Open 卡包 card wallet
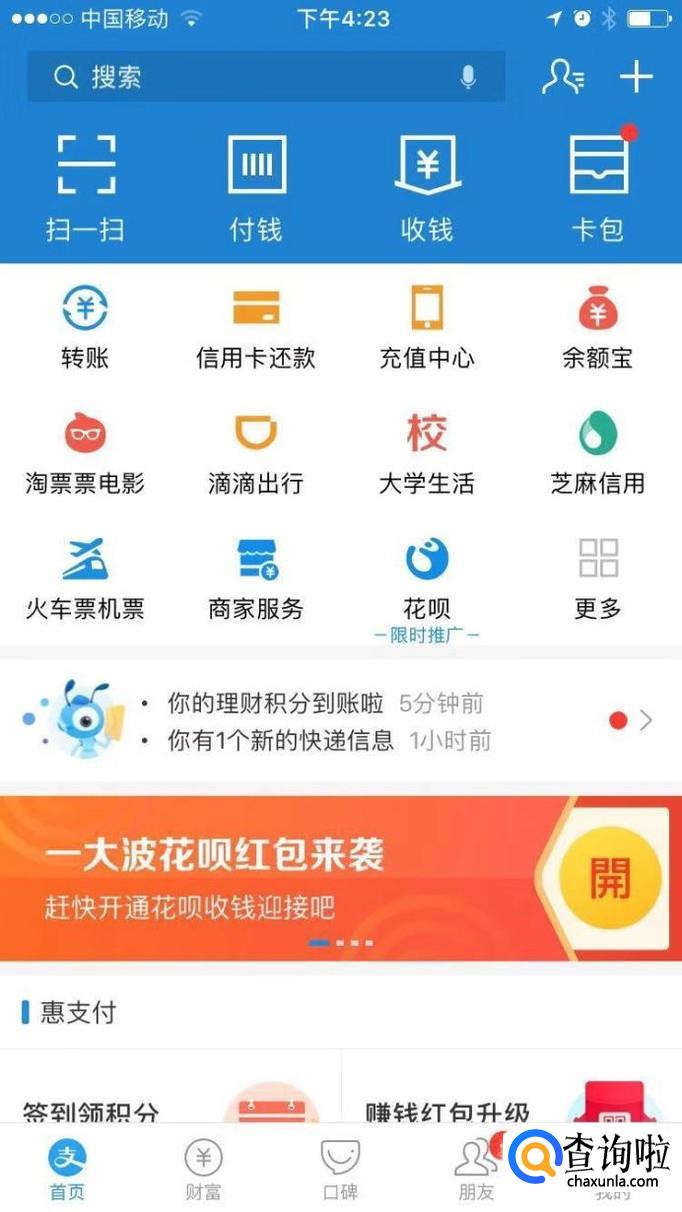This screenshot has width=682, height=1212. 598,186
